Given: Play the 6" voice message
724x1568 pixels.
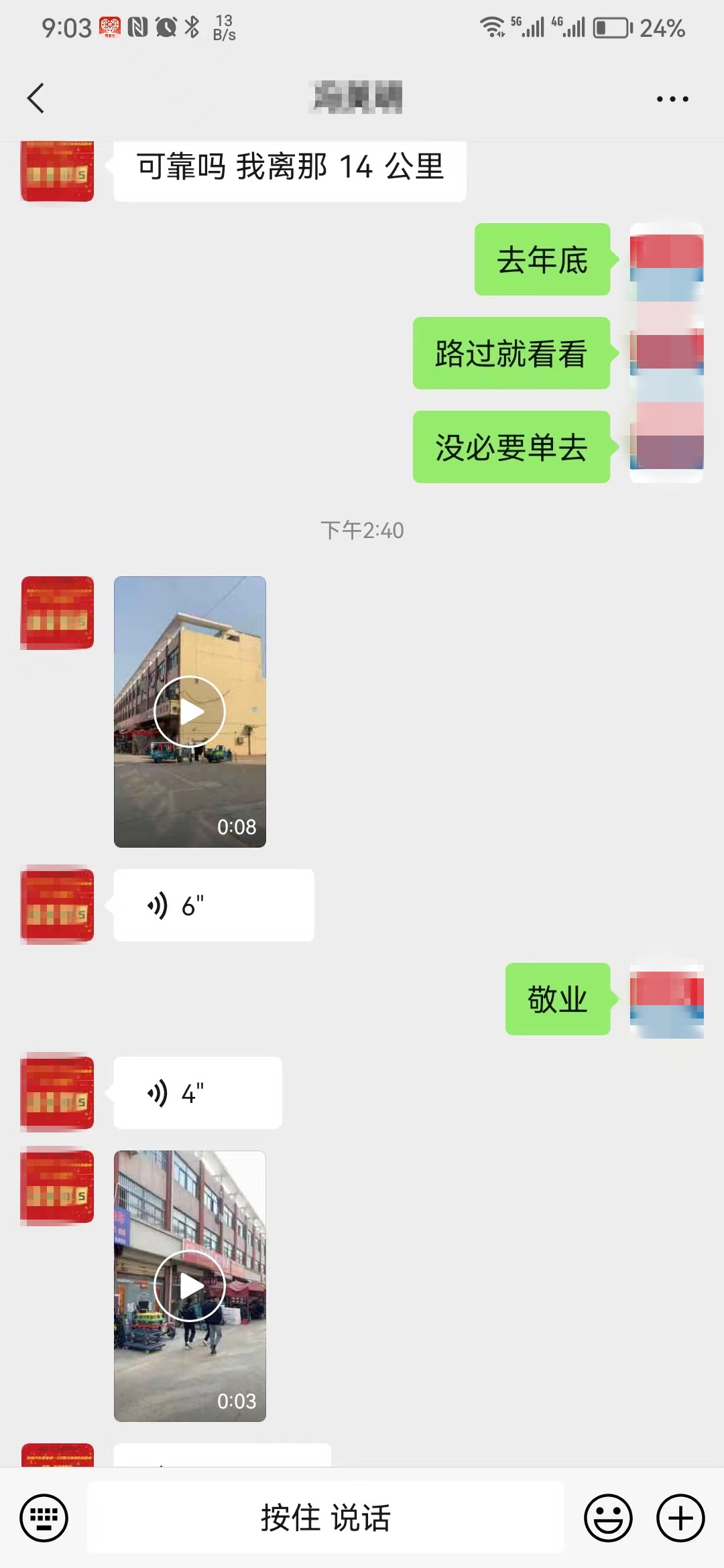Looking at the screenshot, I should [212, 904].
